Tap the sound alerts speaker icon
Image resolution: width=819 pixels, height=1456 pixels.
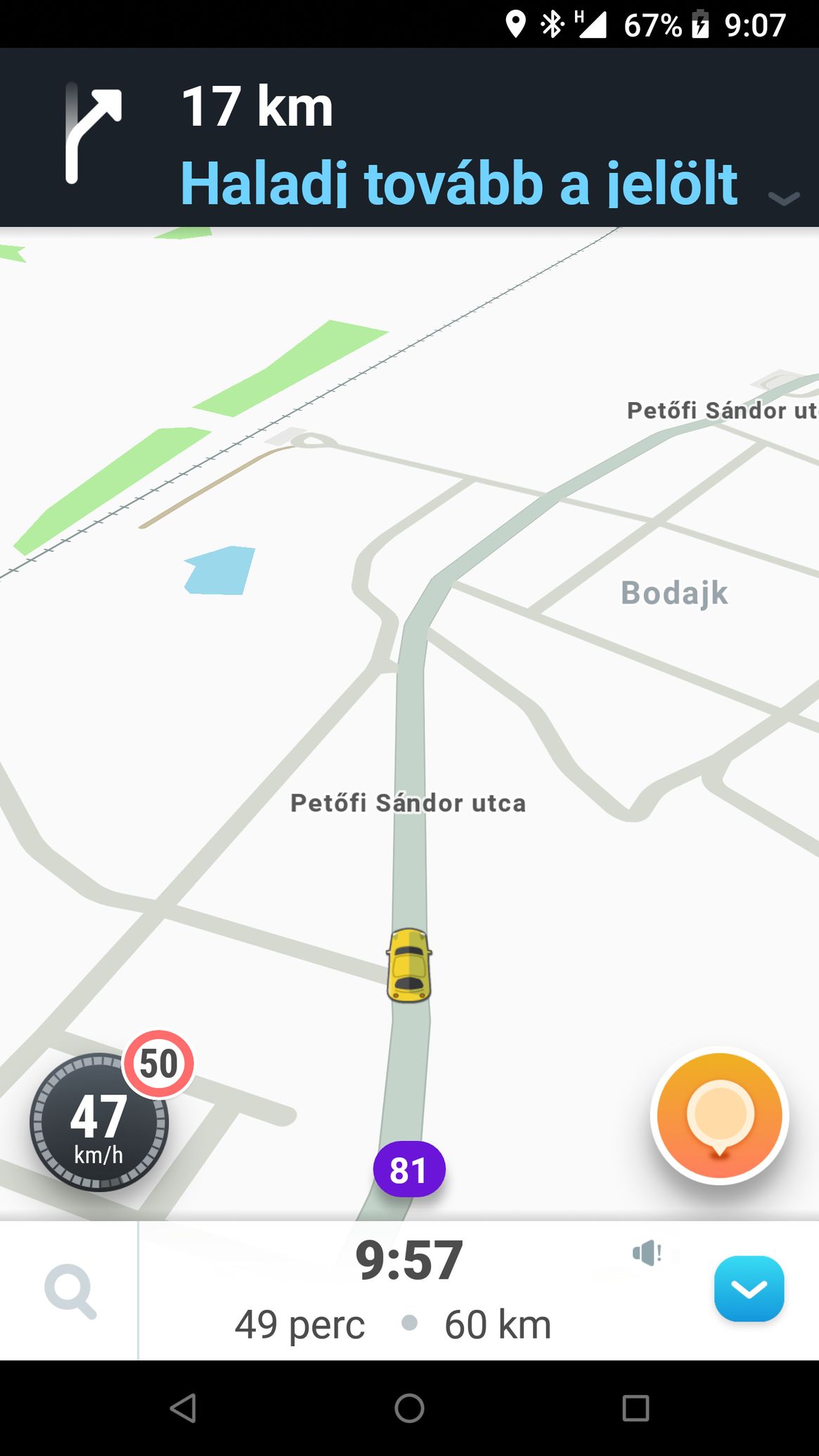pyautogui.click(x=647, y=1253)
